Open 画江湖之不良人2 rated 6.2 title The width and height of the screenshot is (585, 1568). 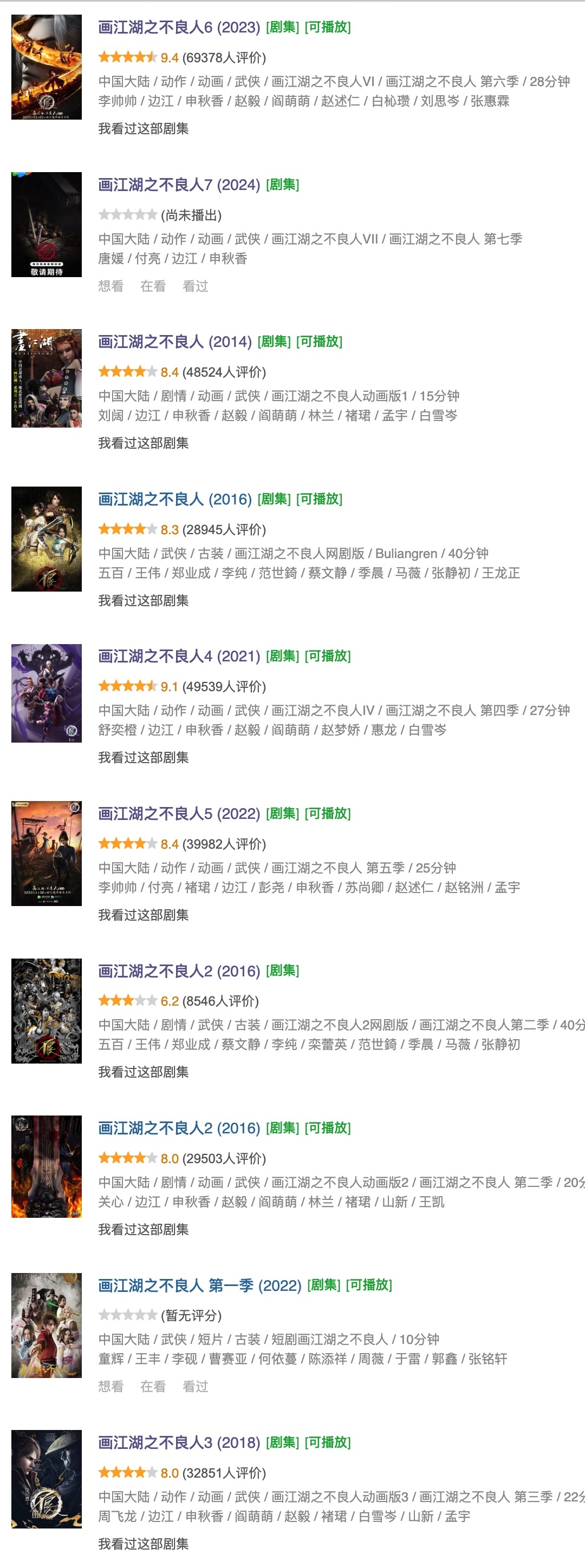tap(179, 972)
